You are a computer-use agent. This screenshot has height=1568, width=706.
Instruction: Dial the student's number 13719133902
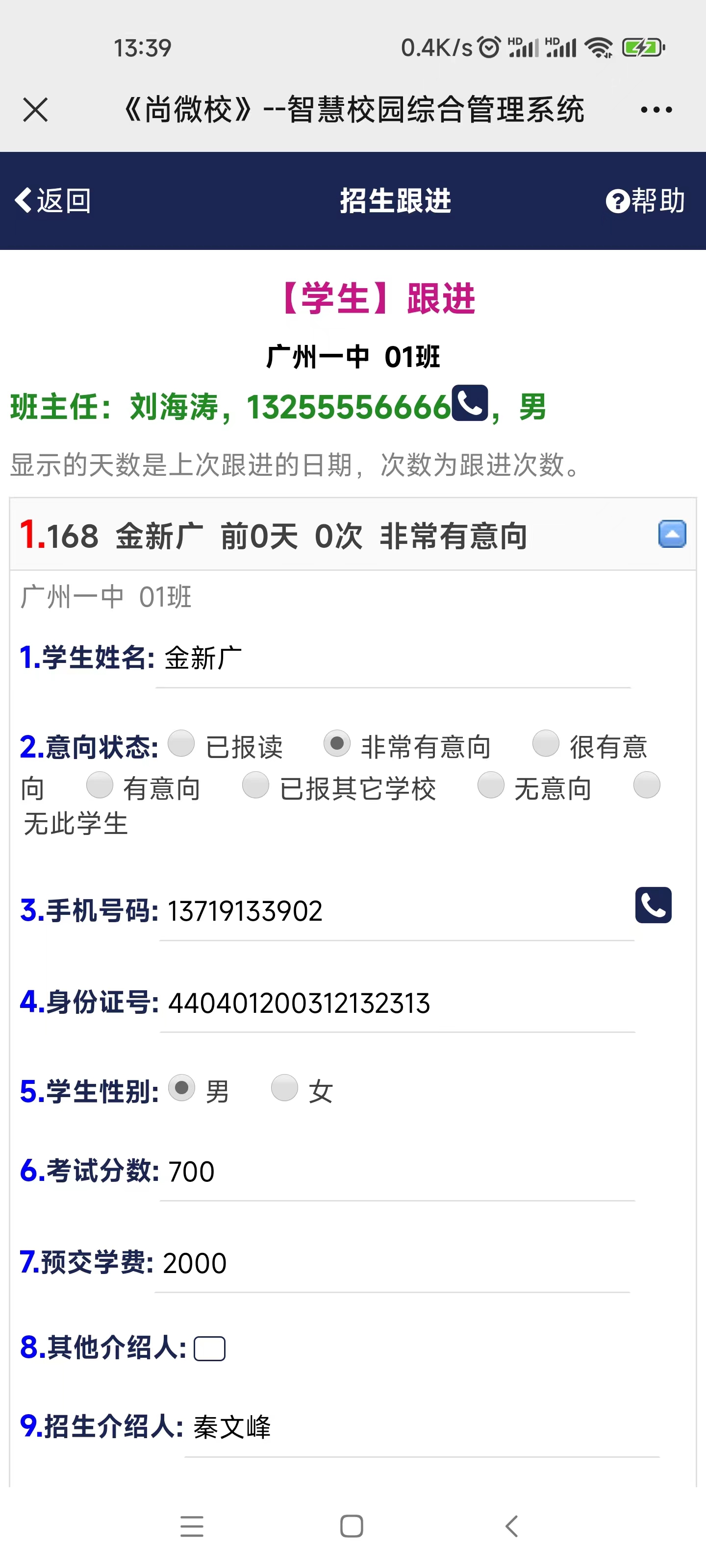654,905
